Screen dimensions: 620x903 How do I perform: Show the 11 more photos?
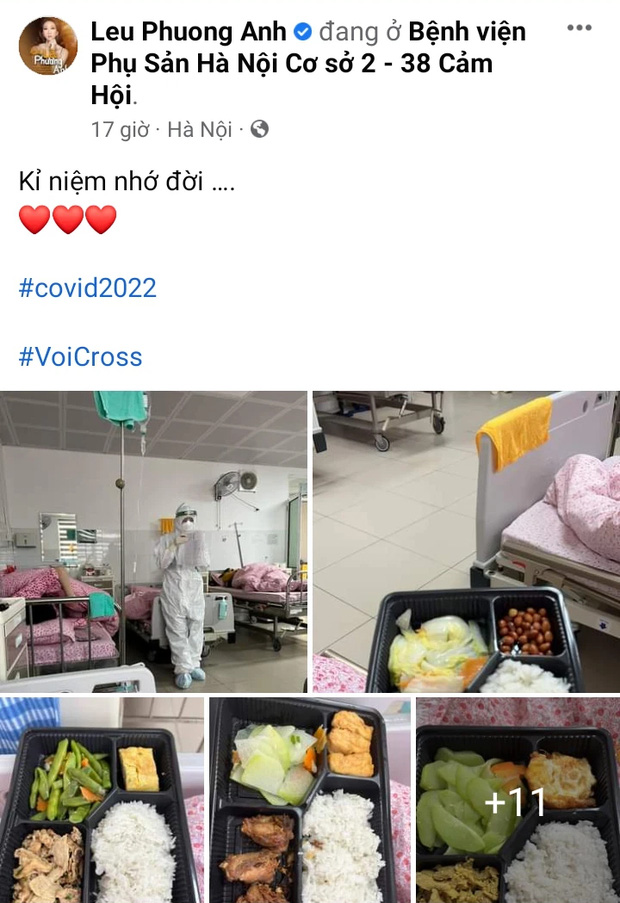[x=517, y=801]
